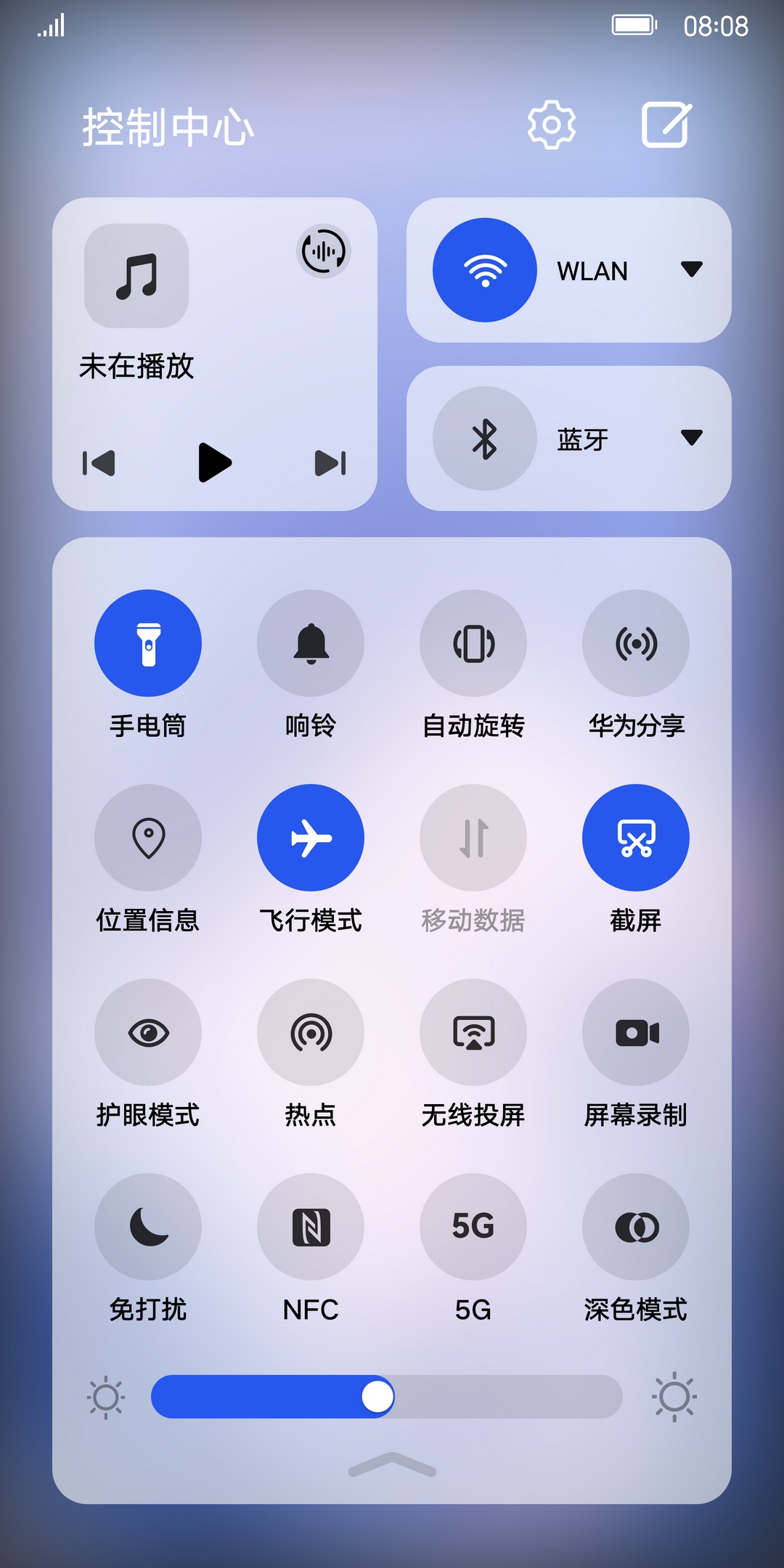Switch on dark mode (深色模式)
784x1568 pixels.
[636, 1227]
